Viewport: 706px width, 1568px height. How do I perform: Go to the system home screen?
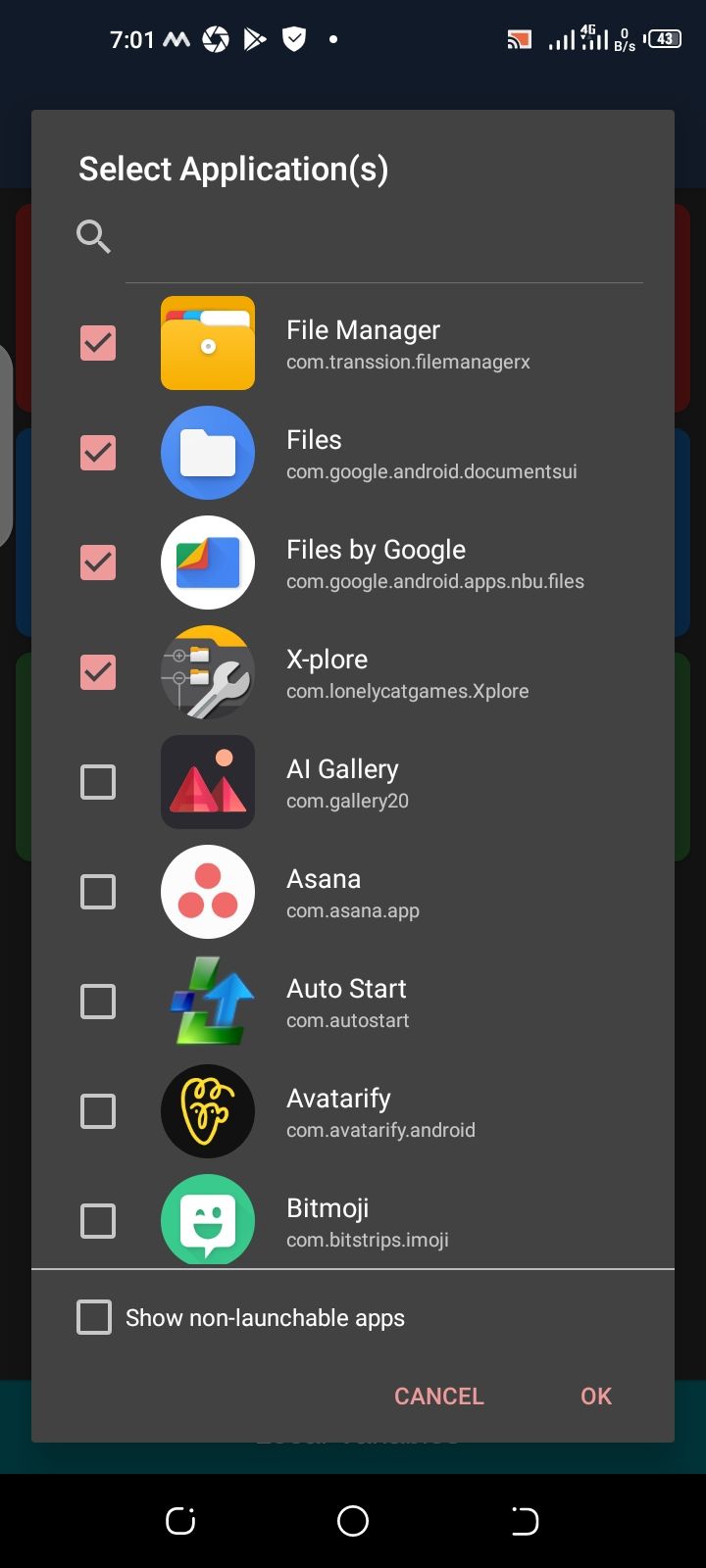(353, 1521)
